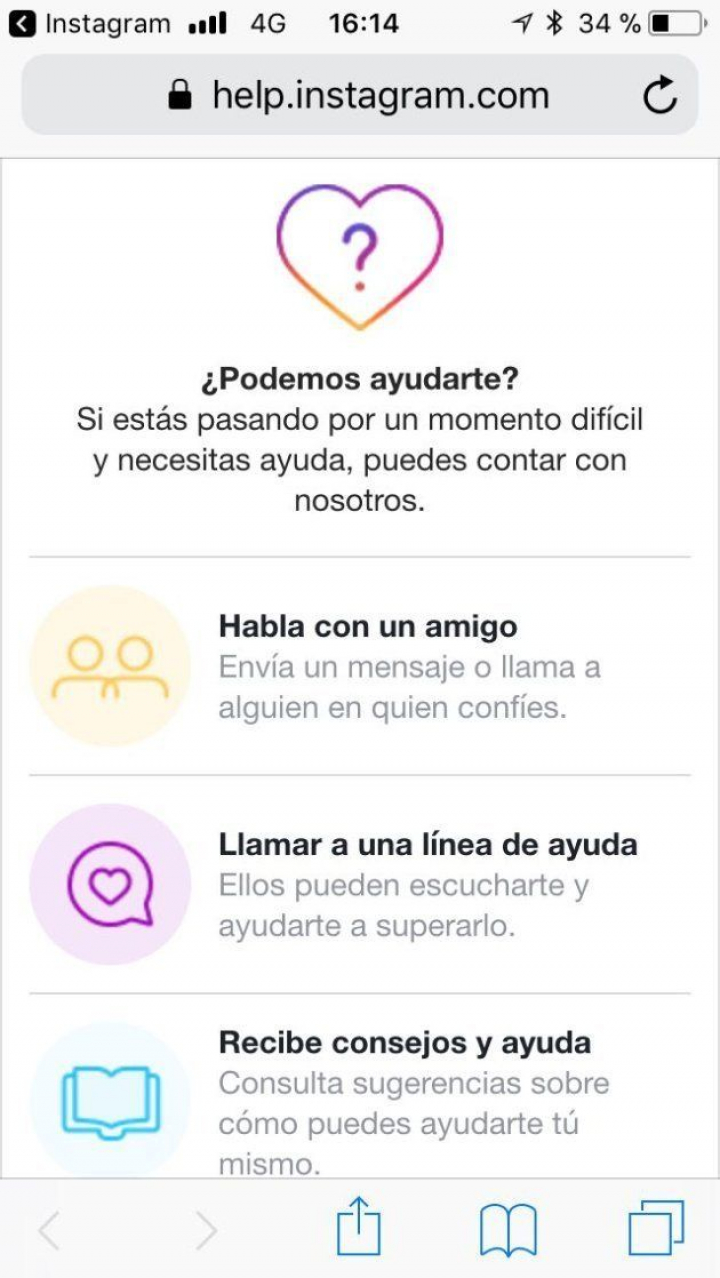720x1278 pixels.
Task: Share this page from the Safari toolbar
Action: (358, 1228)
